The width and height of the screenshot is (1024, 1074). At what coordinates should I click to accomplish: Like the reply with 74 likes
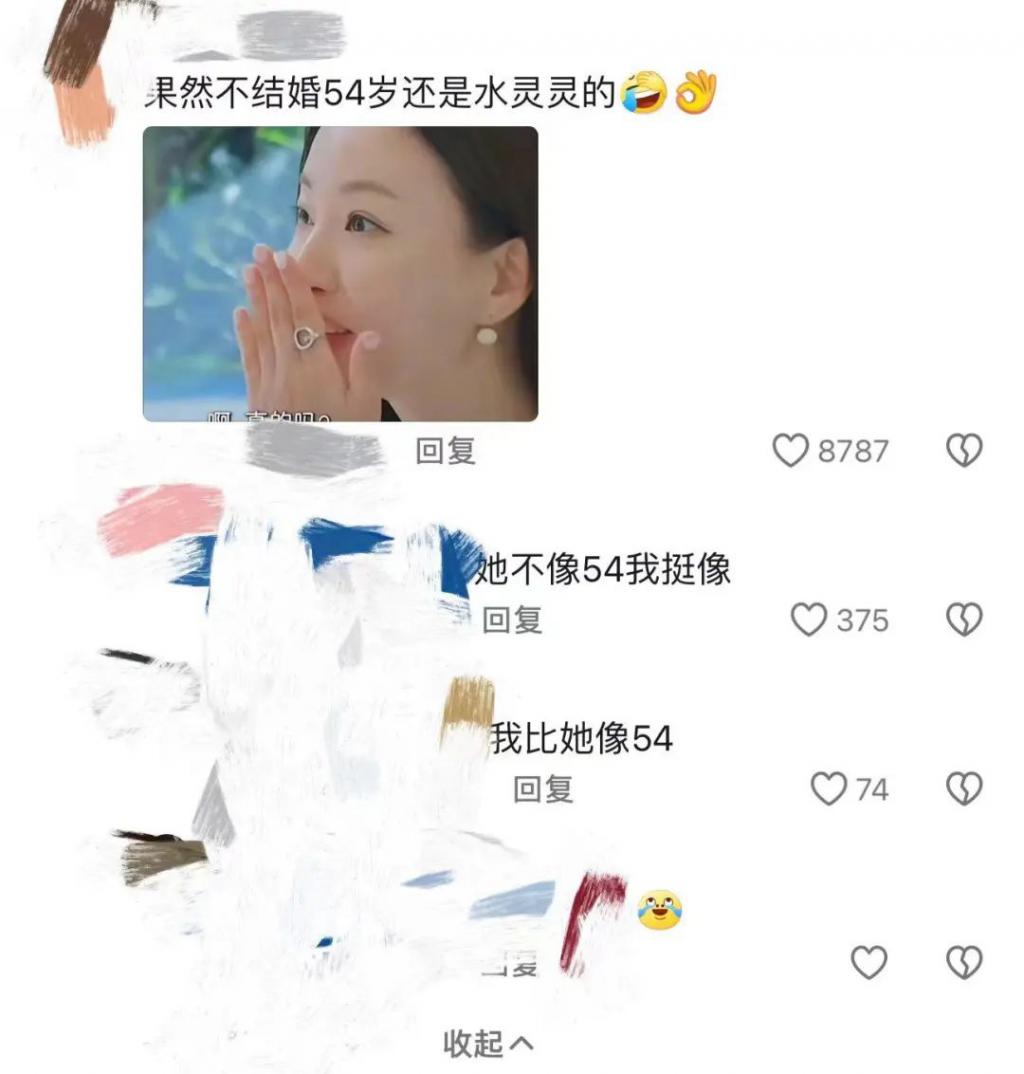(x=828, y=789)
